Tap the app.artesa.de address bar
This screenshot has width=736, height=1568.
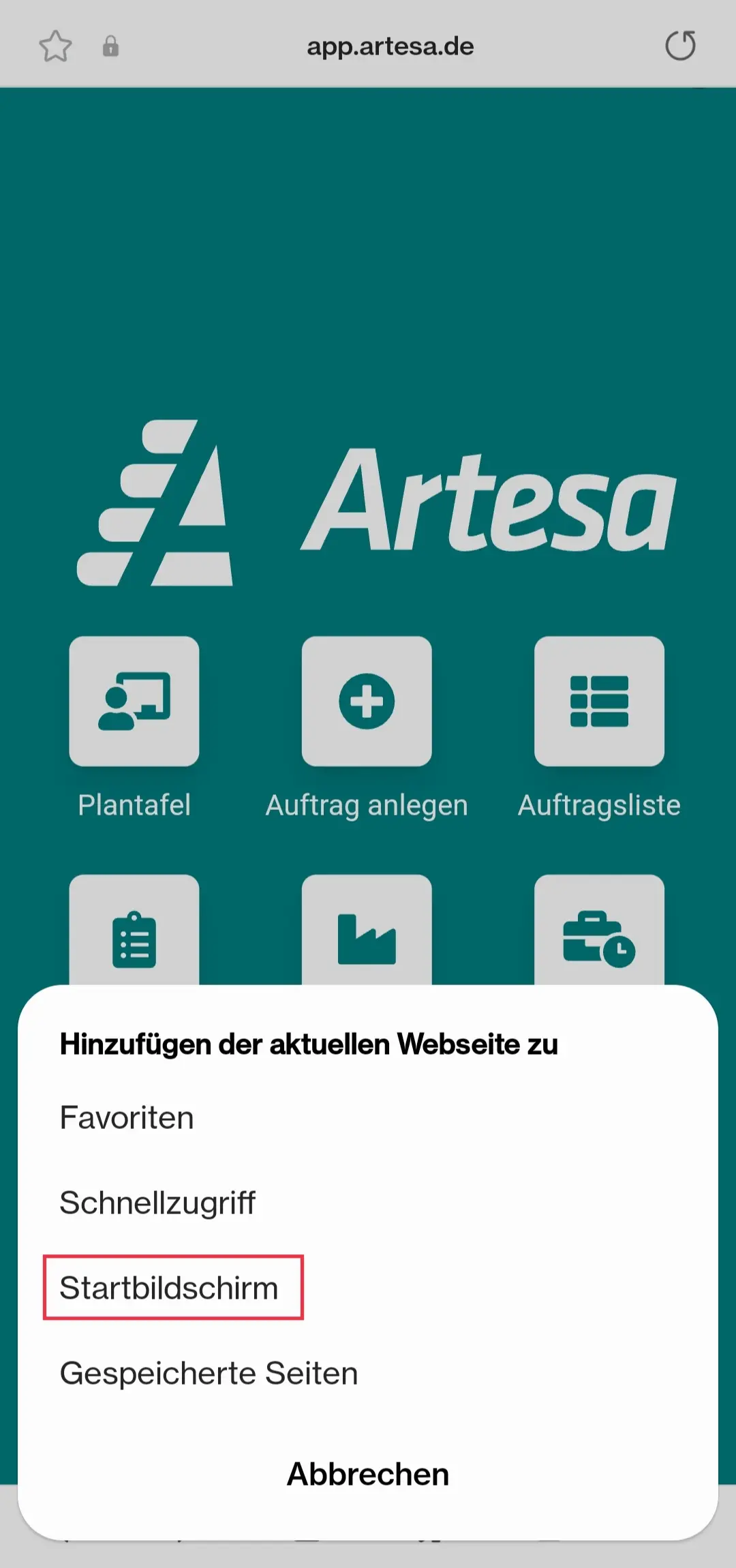click(x=390, y=46)
